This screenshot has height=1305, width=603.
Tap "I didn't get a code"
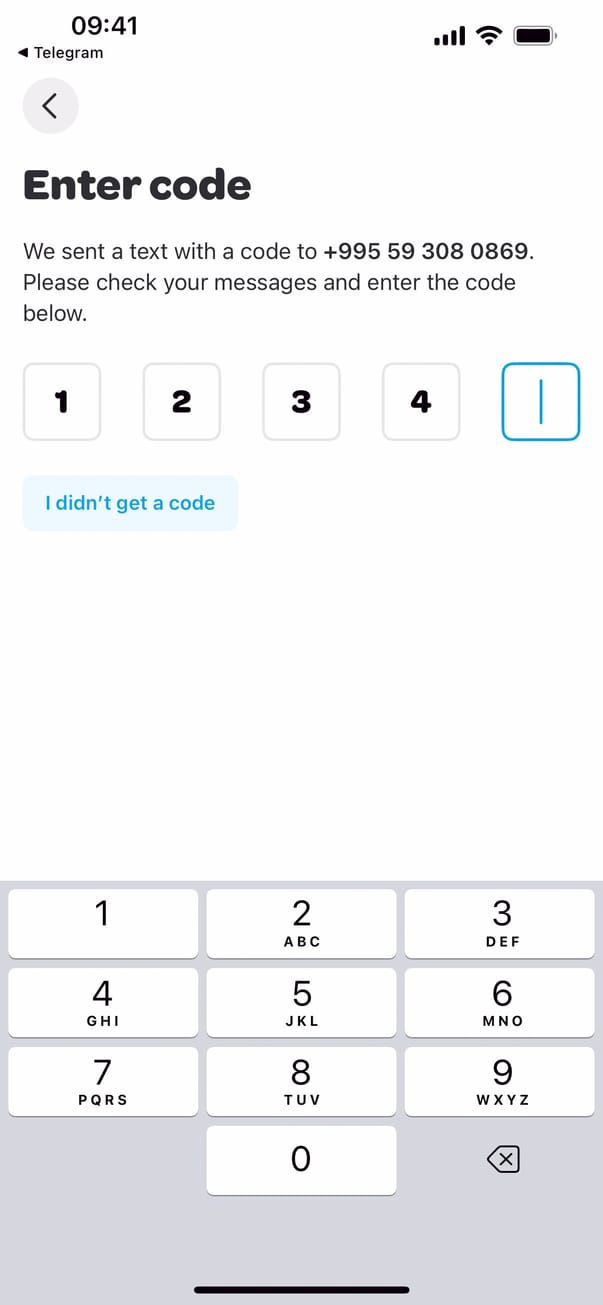pyautogui.click(x=130, y=503)
